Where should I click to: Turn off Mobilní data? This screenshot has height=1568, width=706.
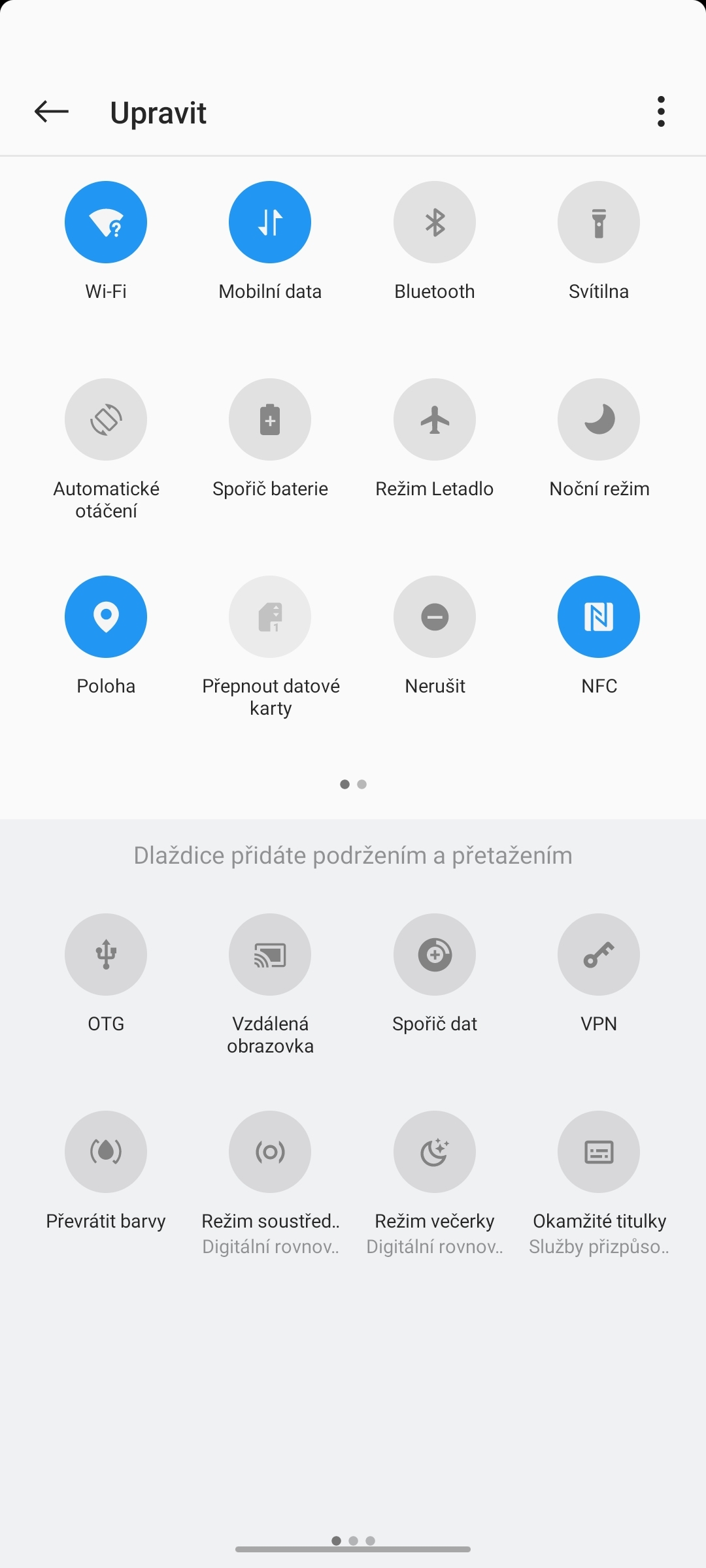[270, 221]
